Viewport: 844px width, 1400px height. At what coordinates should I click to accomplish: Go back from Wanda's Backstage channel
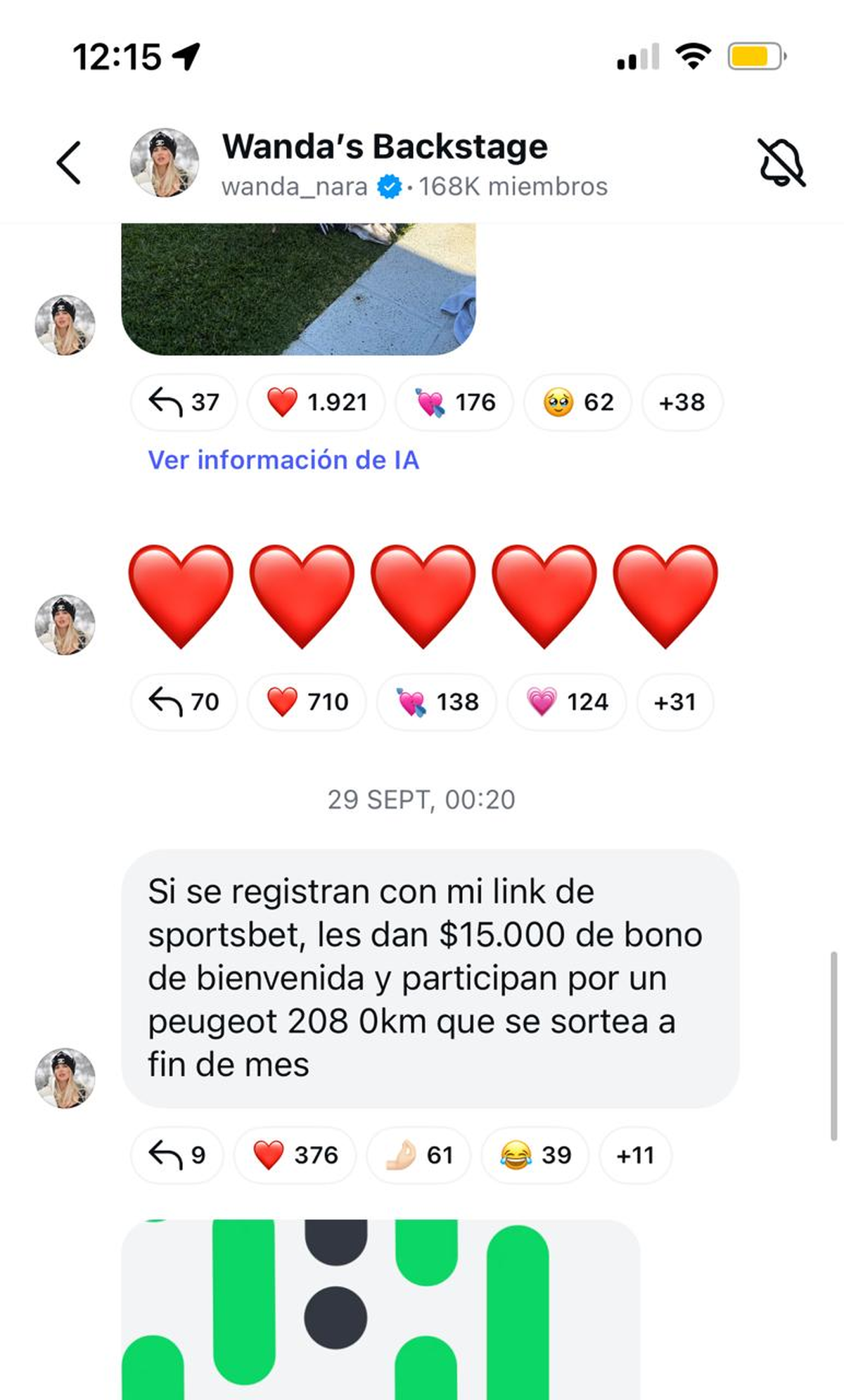click(69, 163)
